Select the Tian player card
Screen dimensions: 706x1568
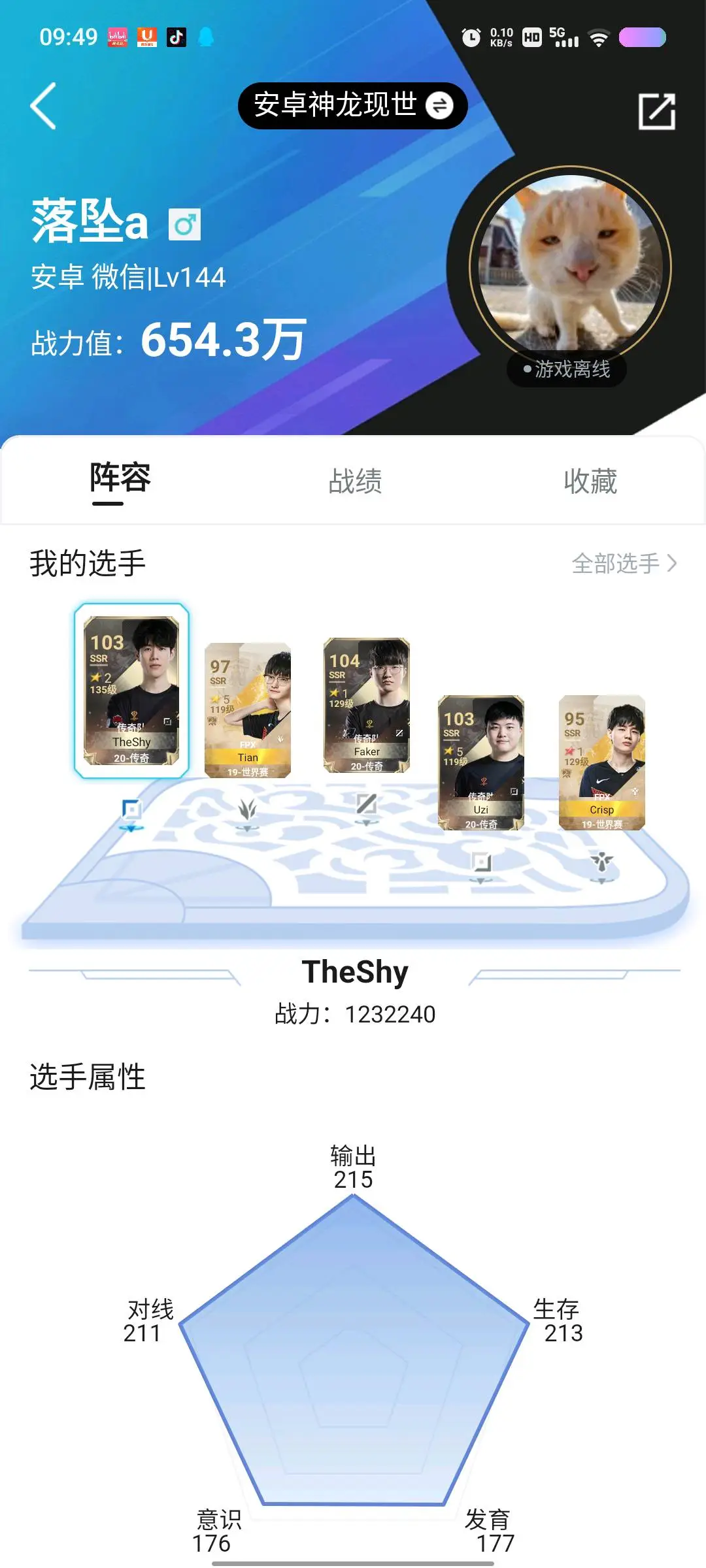[248, 710]
